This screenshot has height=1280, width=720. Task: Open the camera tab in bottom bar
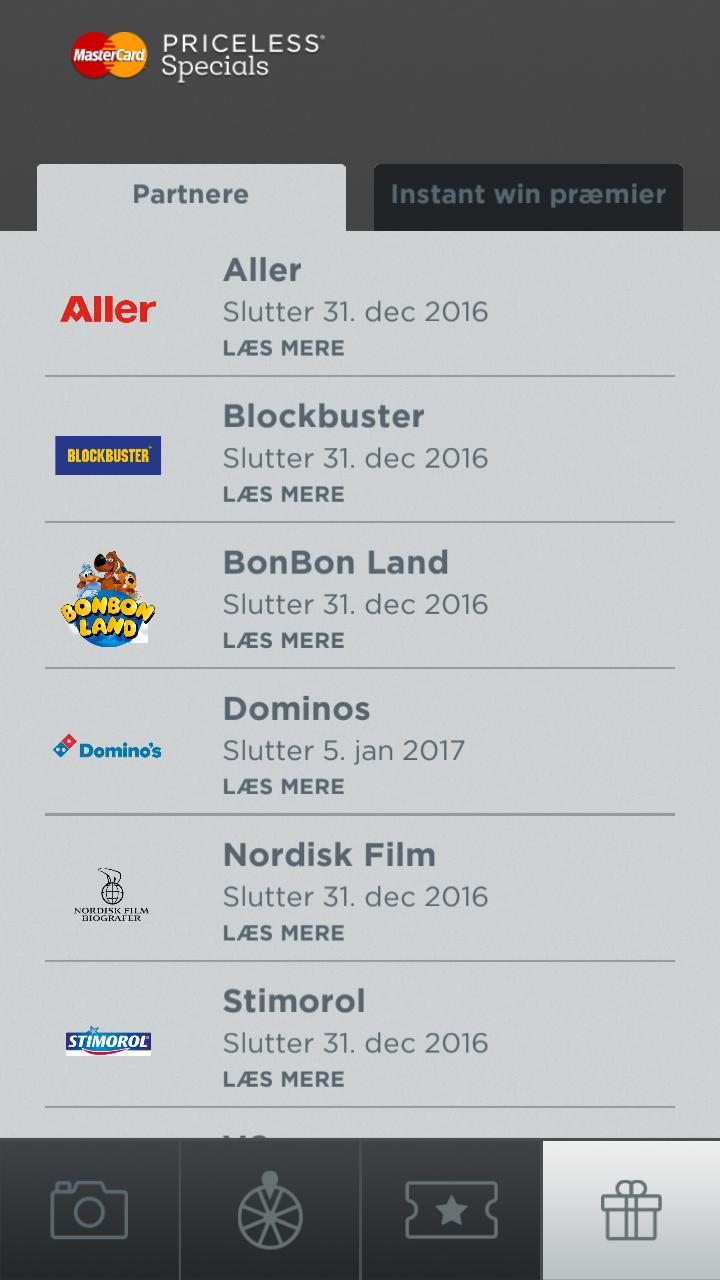(90, 1210)
